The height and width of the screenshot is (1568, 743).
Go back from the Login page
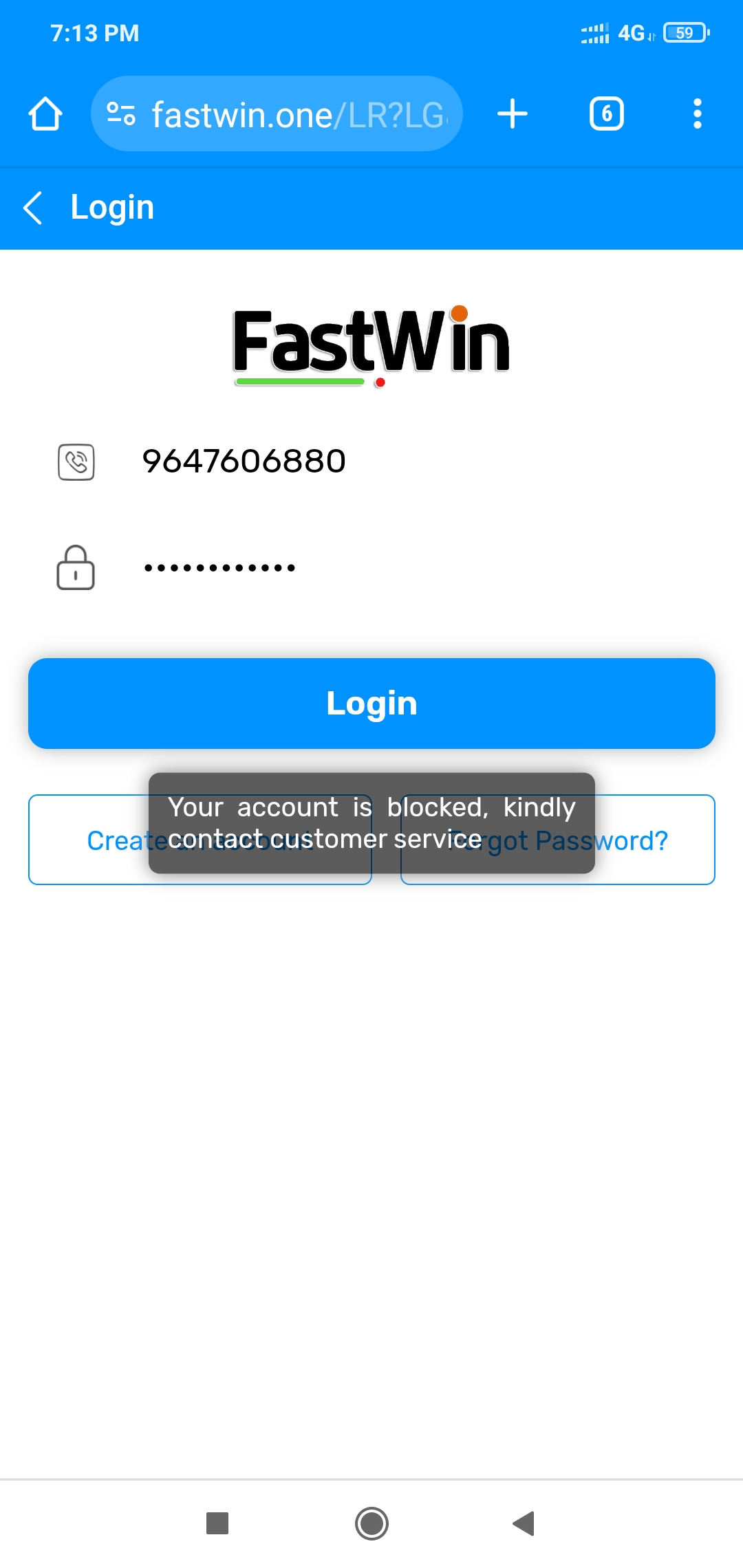click(33, 208)
